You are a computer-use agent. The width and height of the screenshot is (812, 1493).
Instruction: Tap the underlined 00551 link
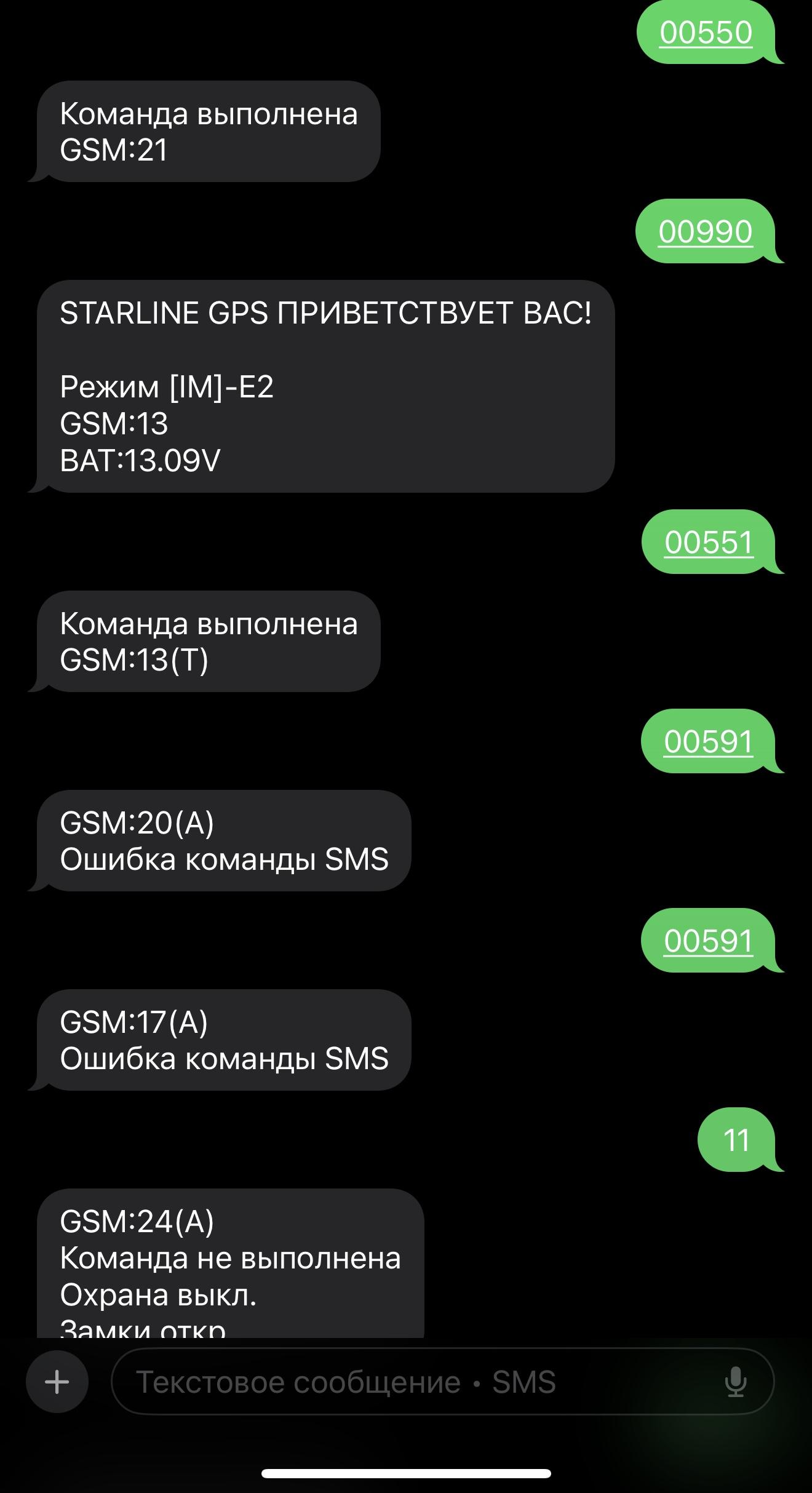tap(709, 543)
